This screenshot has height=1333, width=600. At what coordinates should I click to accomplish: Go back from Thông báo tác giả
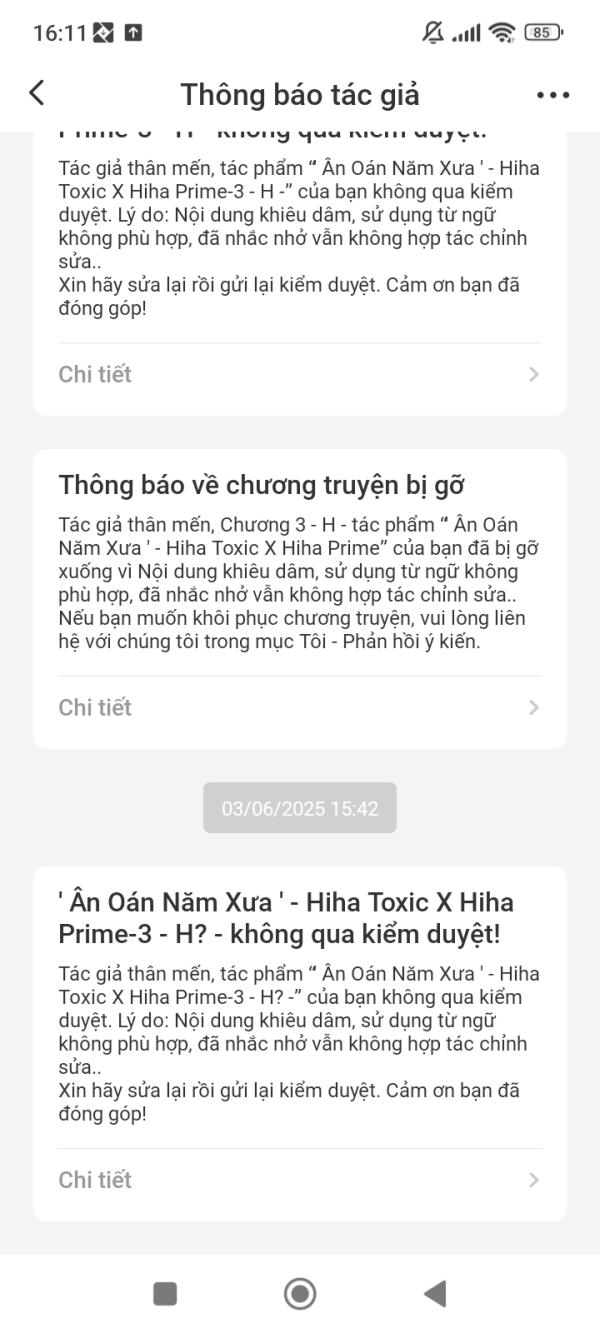tap(37, 94)
